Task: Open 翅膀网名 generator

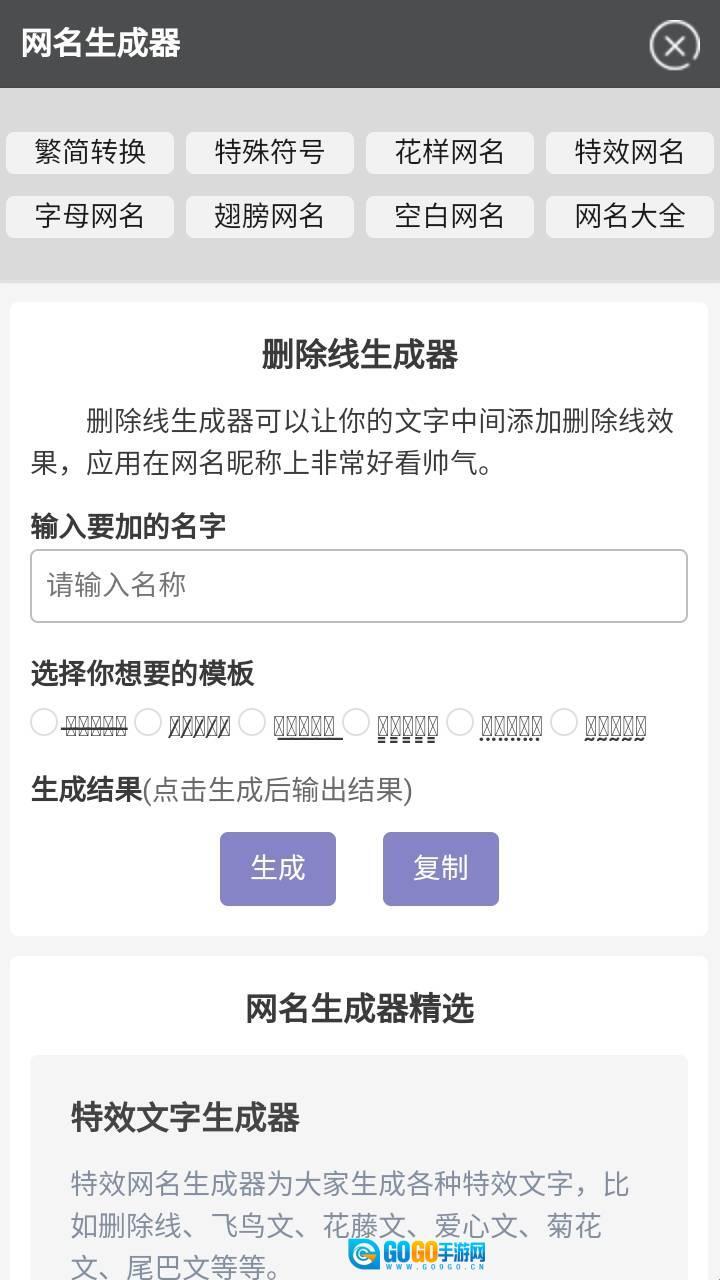Action: tap(270, 217)
